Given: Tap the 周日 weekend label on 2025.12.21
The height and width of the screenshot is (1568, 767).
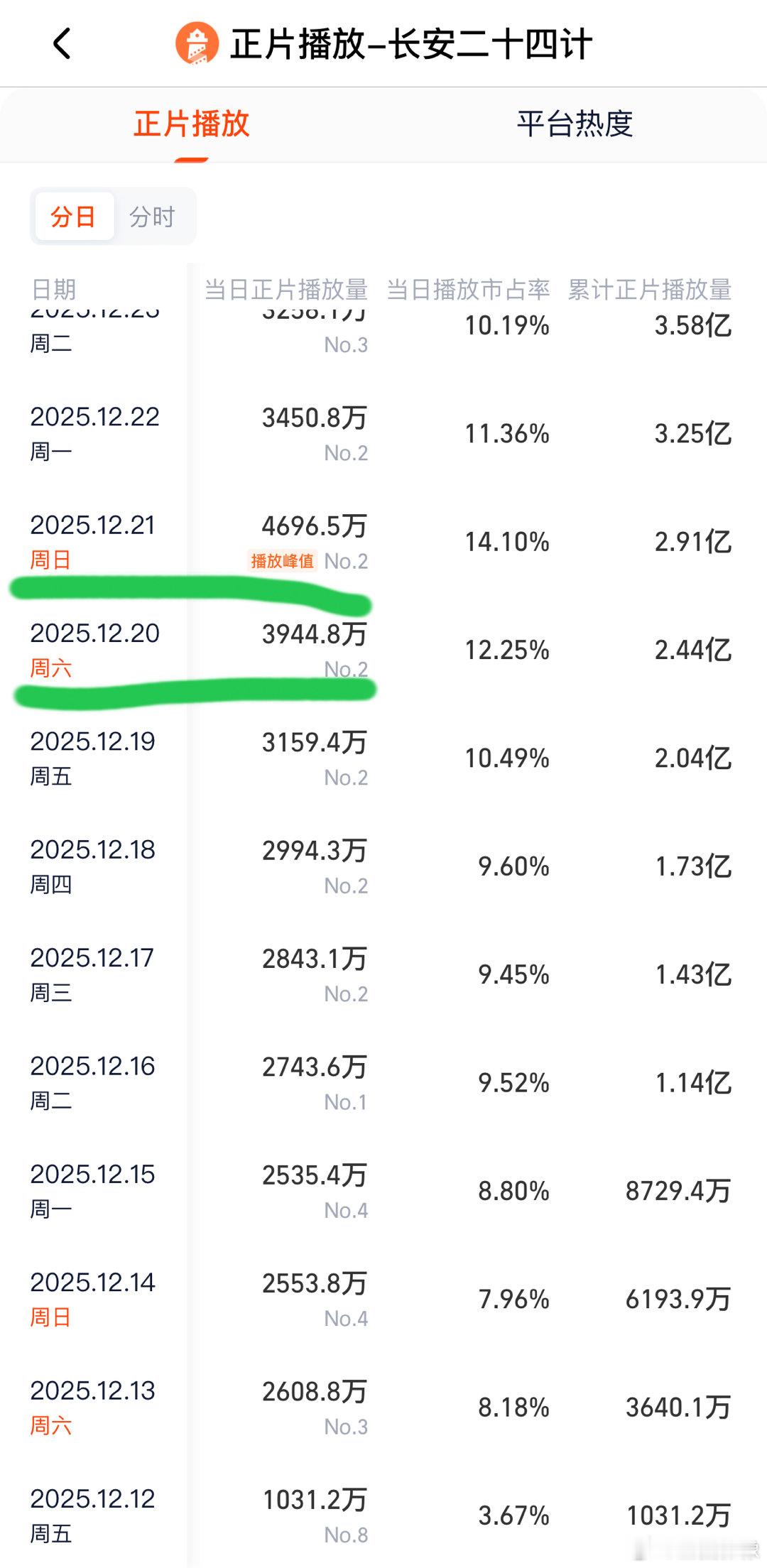Looking at the screenshot, I should pos(50,561).
